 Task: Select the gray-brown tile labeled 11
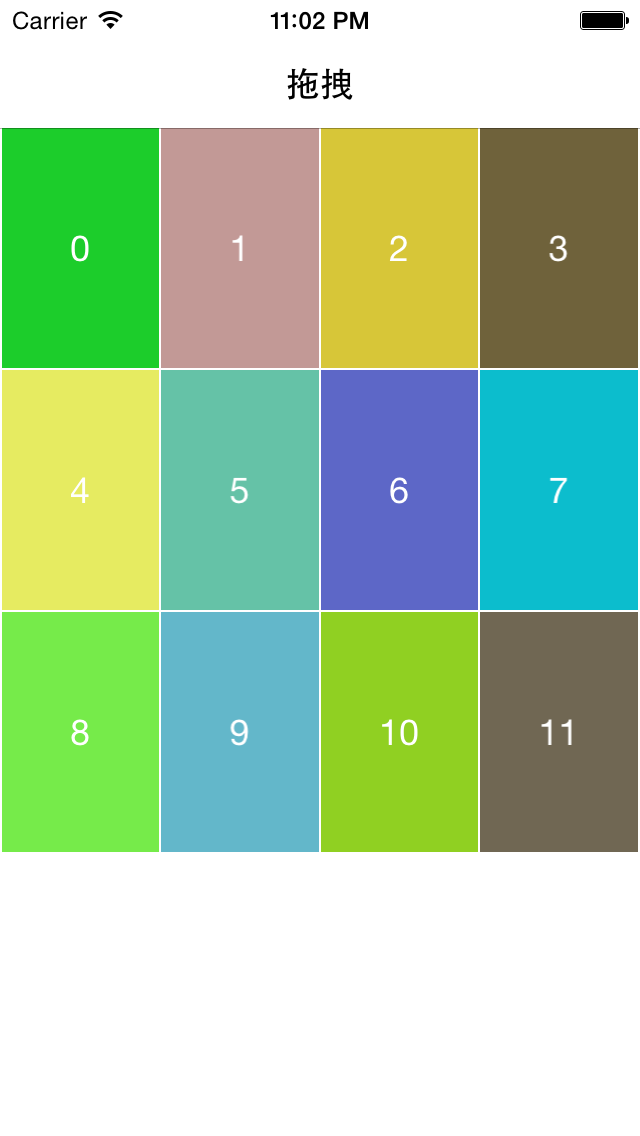click(558, 732)
